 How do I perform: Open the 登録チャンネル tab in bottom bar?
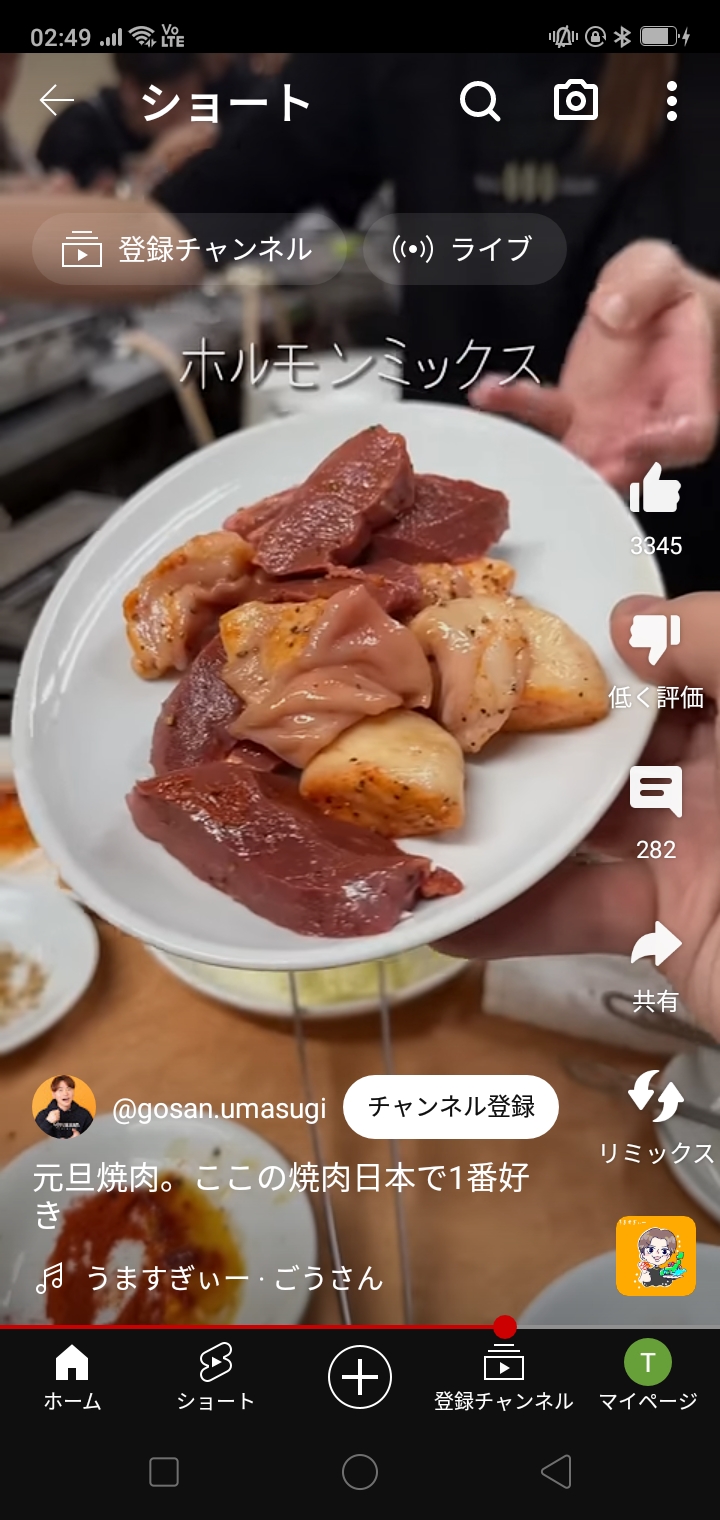click(503, 1378)
